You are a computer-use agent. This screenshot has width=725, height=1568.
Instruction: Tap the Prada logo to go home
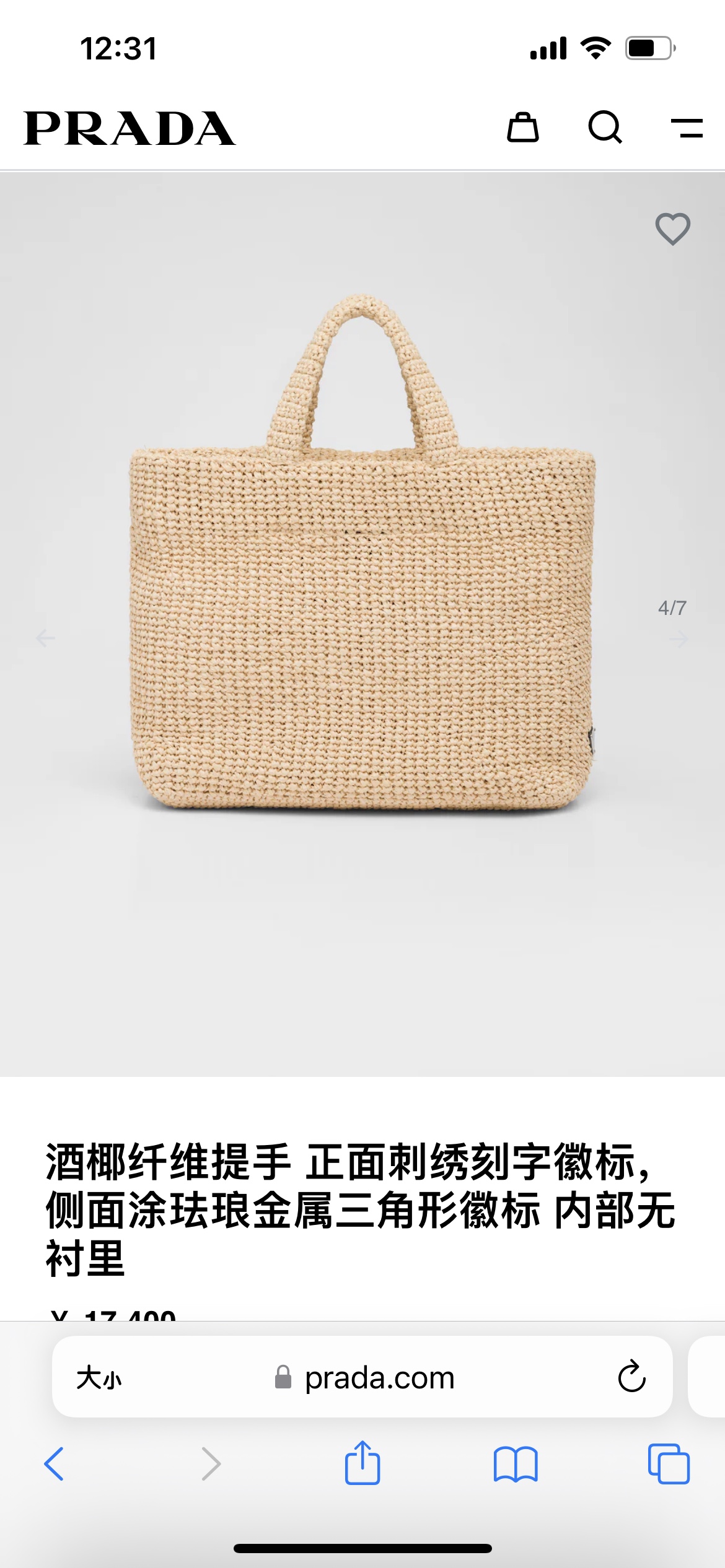tap(130, 128)
